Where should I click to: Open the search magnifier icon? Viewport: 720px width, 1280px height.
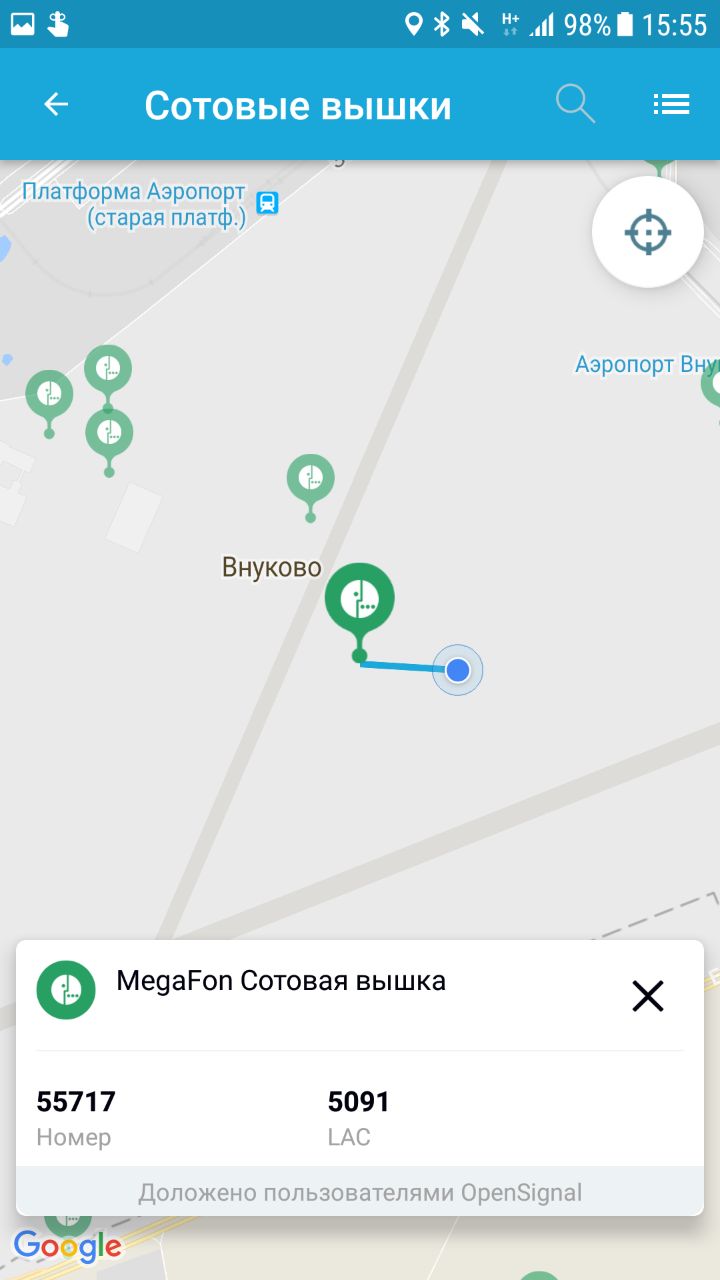point(576,104)
